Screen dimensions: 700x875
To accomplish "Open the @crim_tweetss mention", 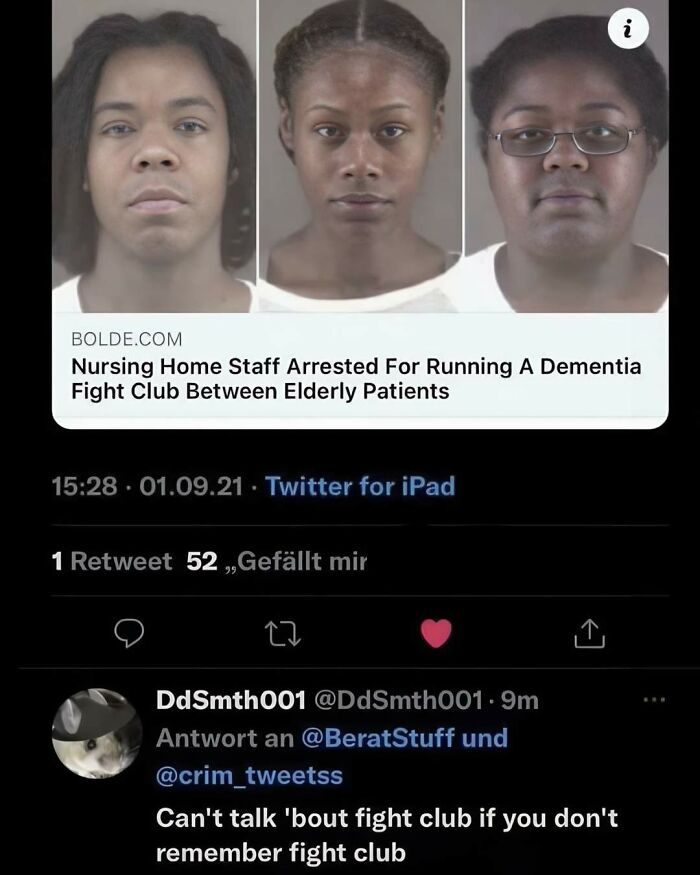I will pos(249,775).
